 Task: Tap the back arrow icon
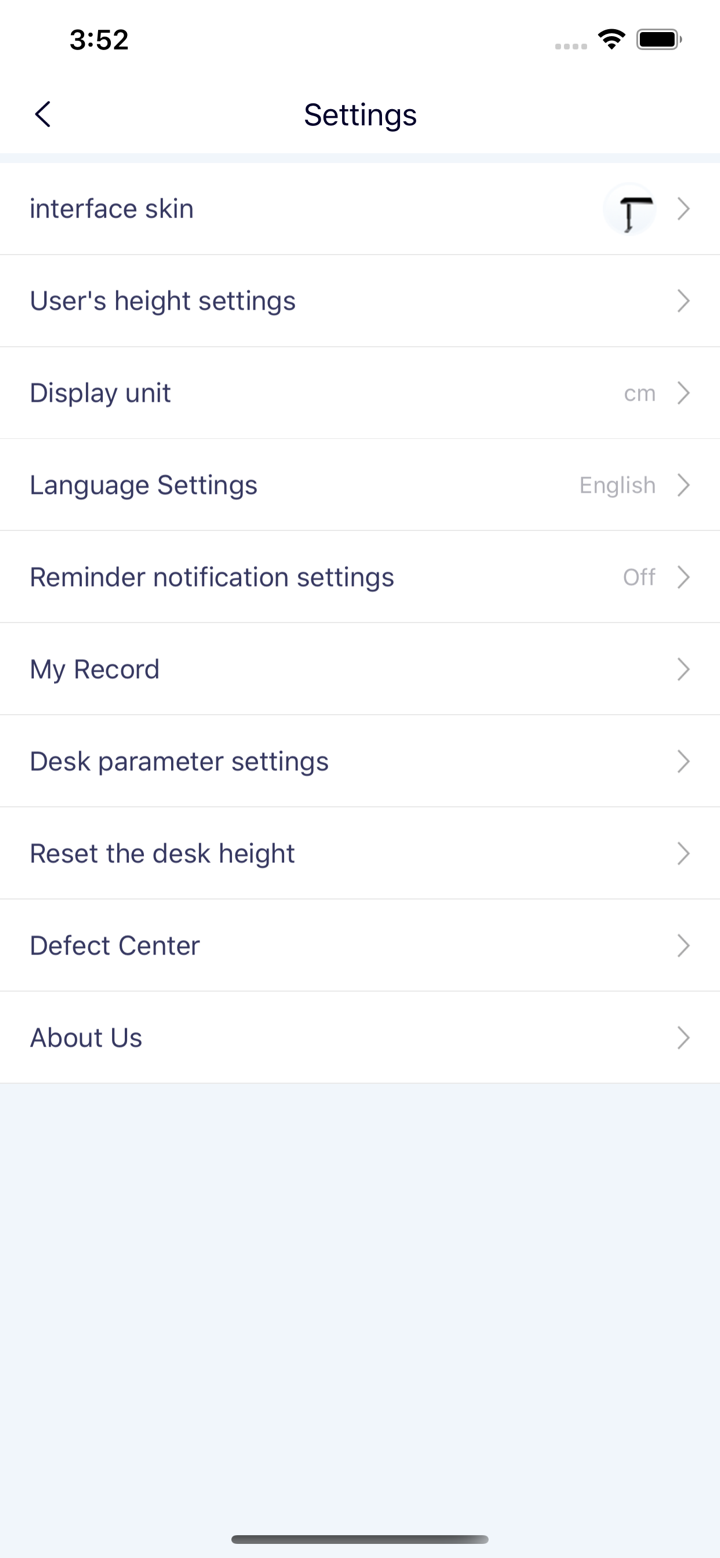(42, 114)
